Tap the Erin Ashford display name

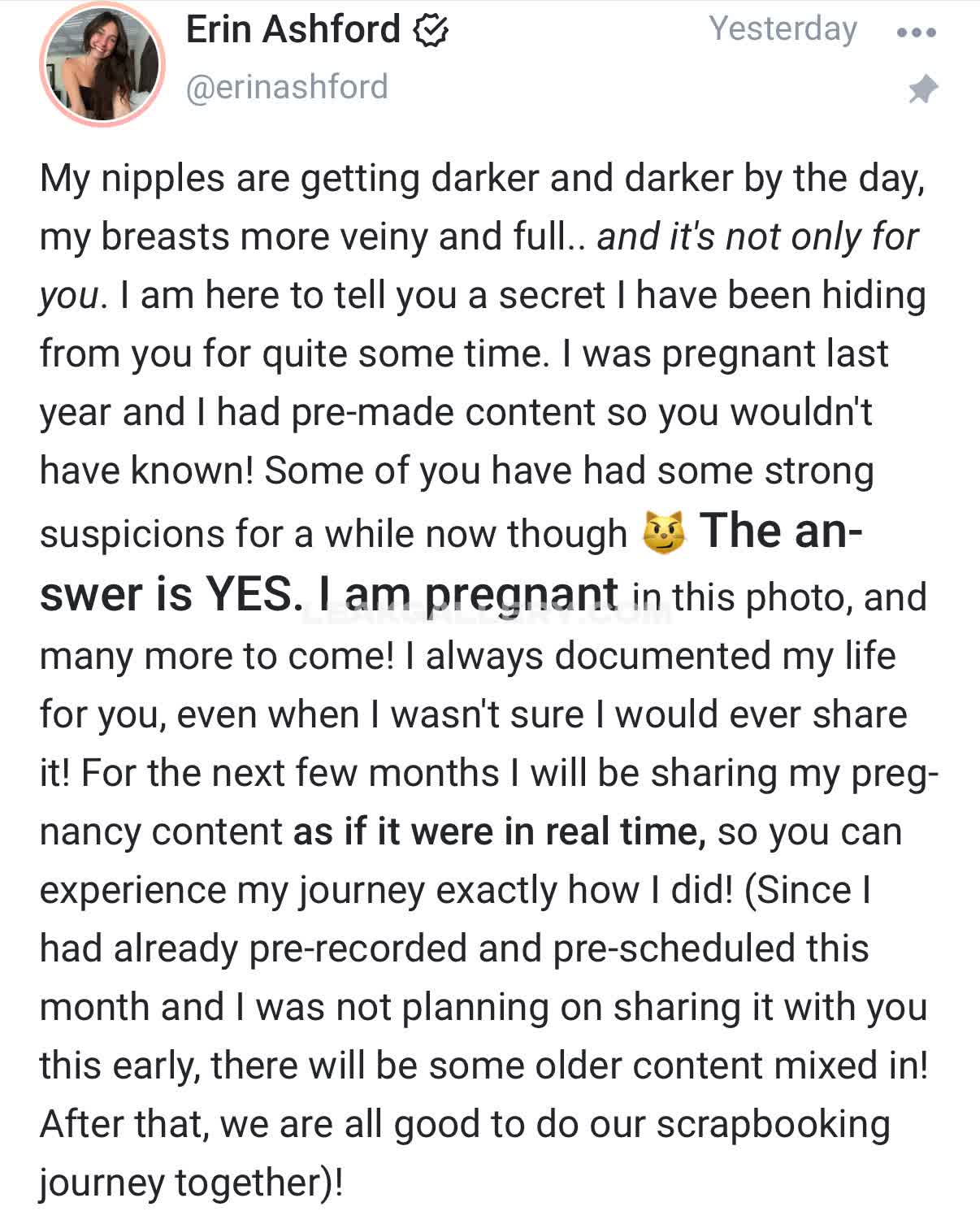pos(293,30)
